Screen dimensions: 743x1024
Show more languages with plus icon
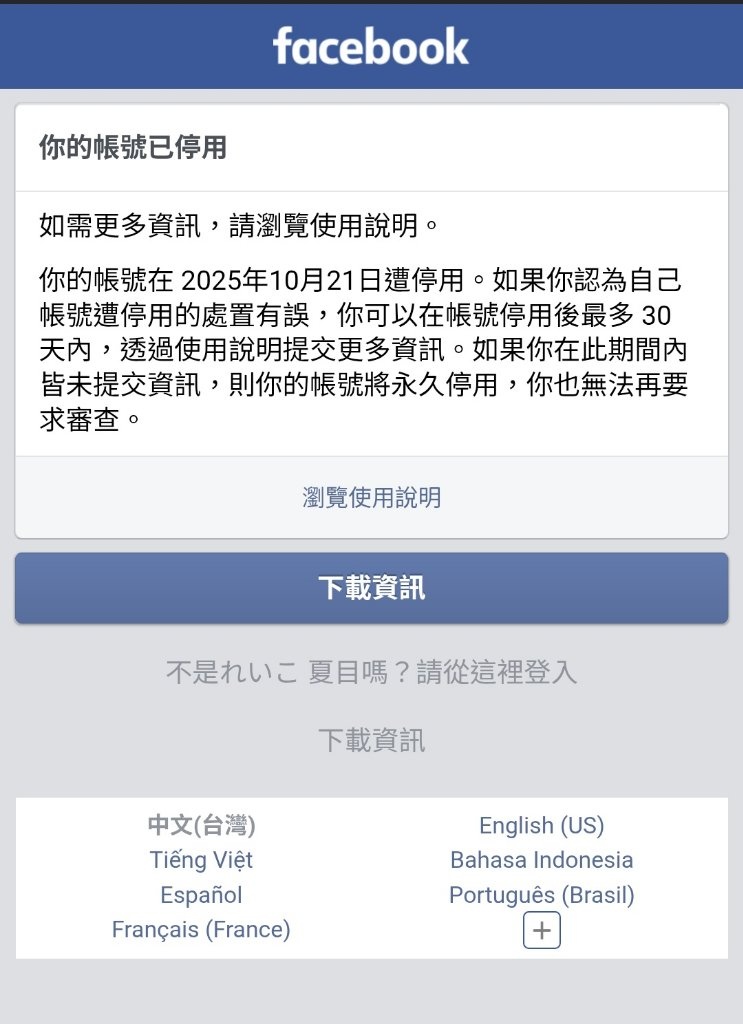(541, 931)
